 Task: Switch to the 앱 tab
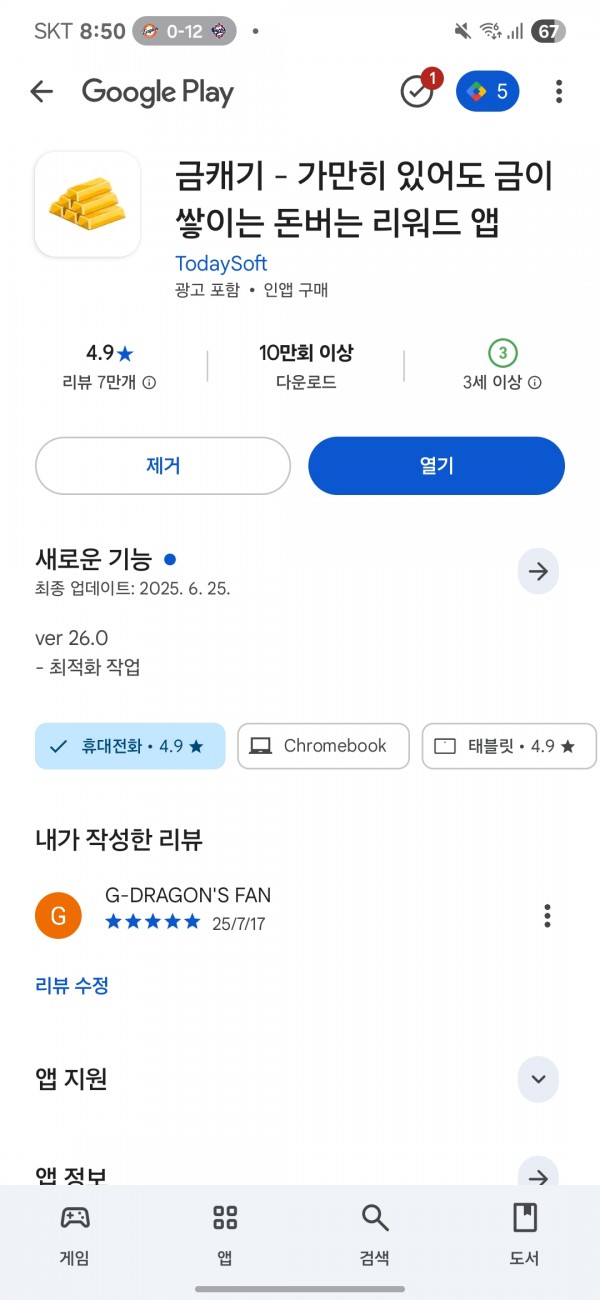[x=225, y=1235]
